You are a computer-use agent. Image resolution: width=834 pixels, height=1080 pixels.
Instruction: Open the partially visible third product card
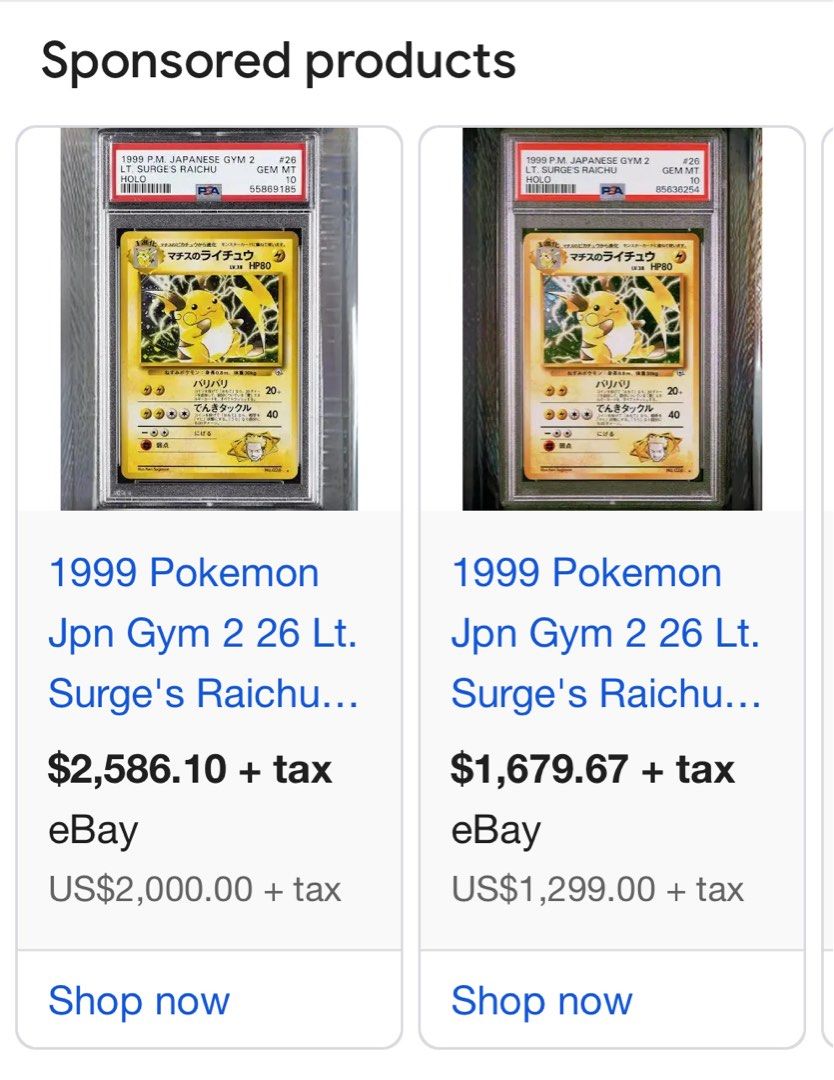click(x=828, y=500)
